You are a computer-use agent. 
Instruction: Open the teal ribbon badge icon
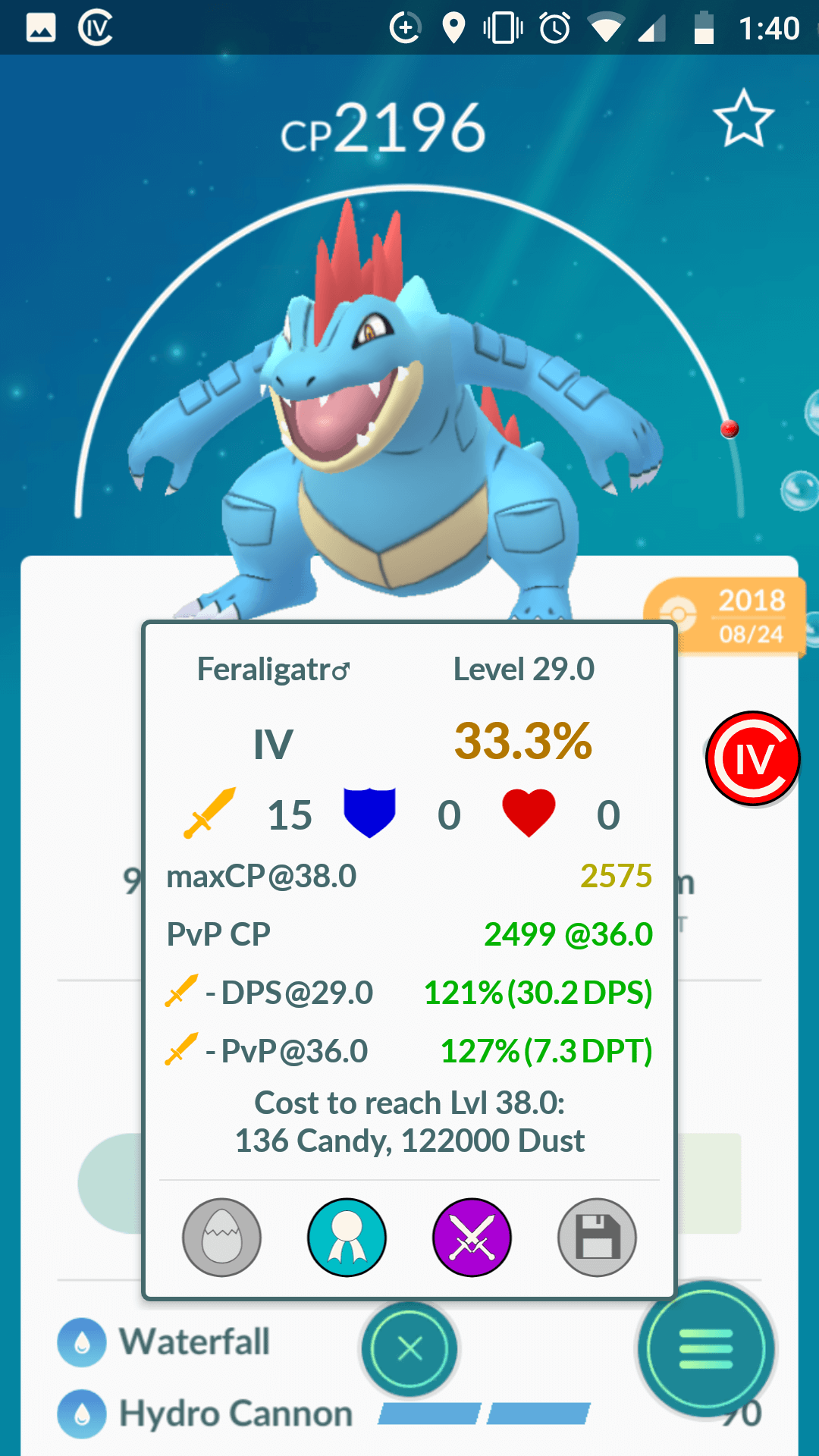click(347, 1238)
